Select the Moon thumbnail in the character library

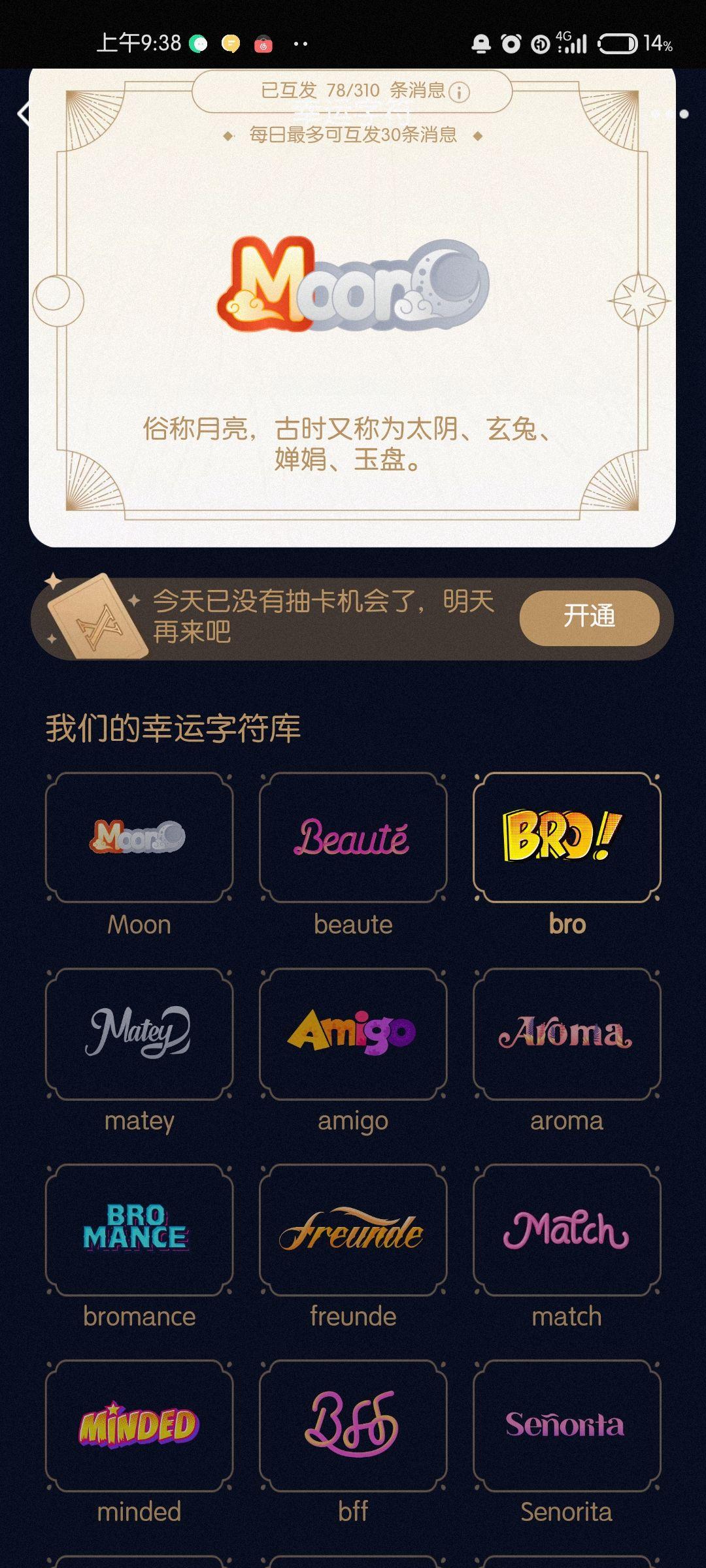coord(138,838)
